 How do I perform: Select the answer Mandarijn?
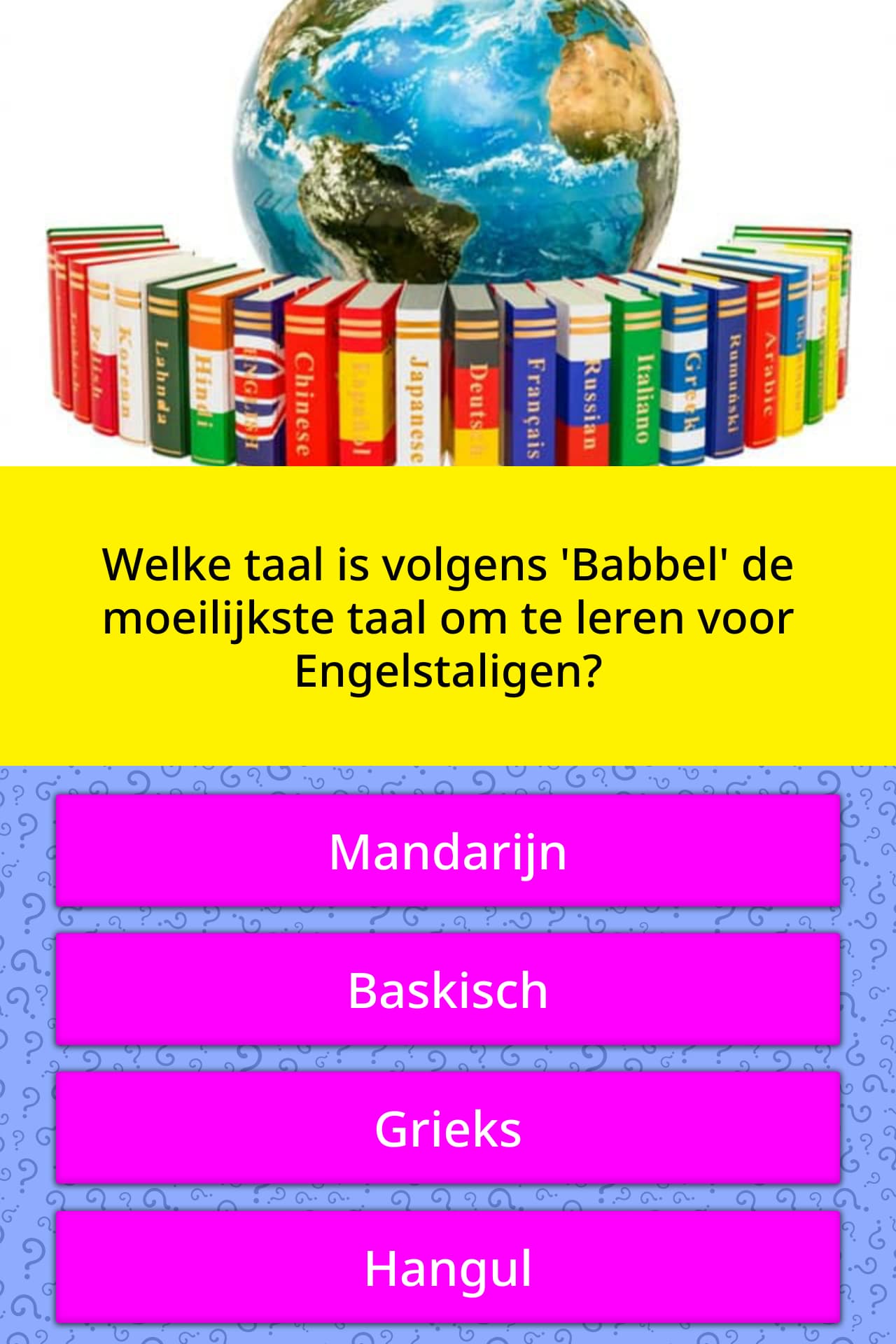448,851
